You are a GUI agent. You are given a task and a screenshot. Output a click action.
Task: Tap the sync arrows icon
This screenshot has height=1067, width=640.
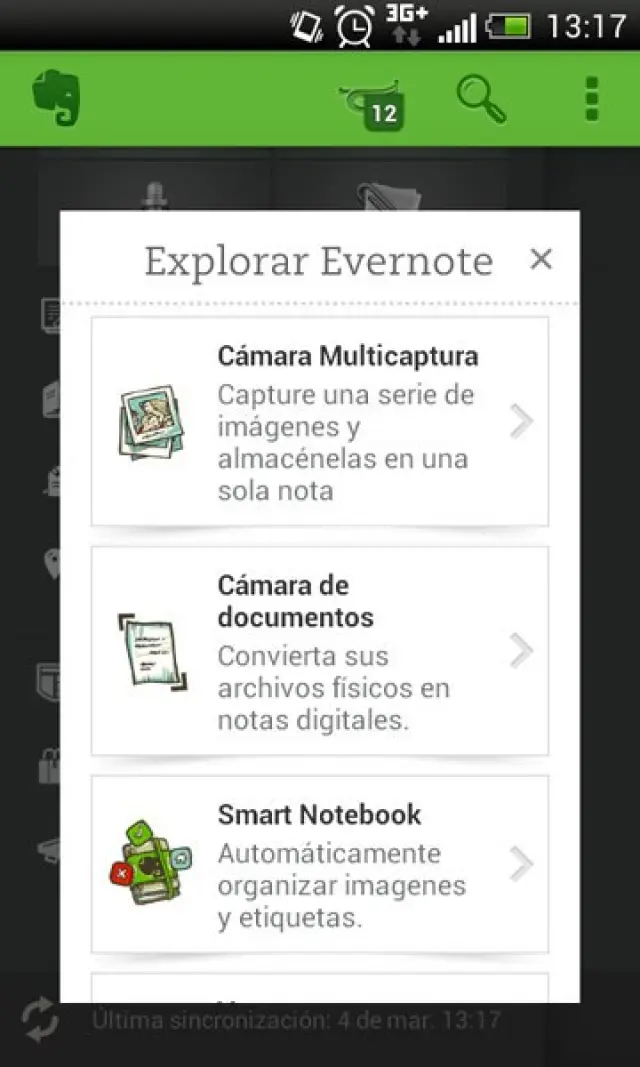[x=40, y=1021]
